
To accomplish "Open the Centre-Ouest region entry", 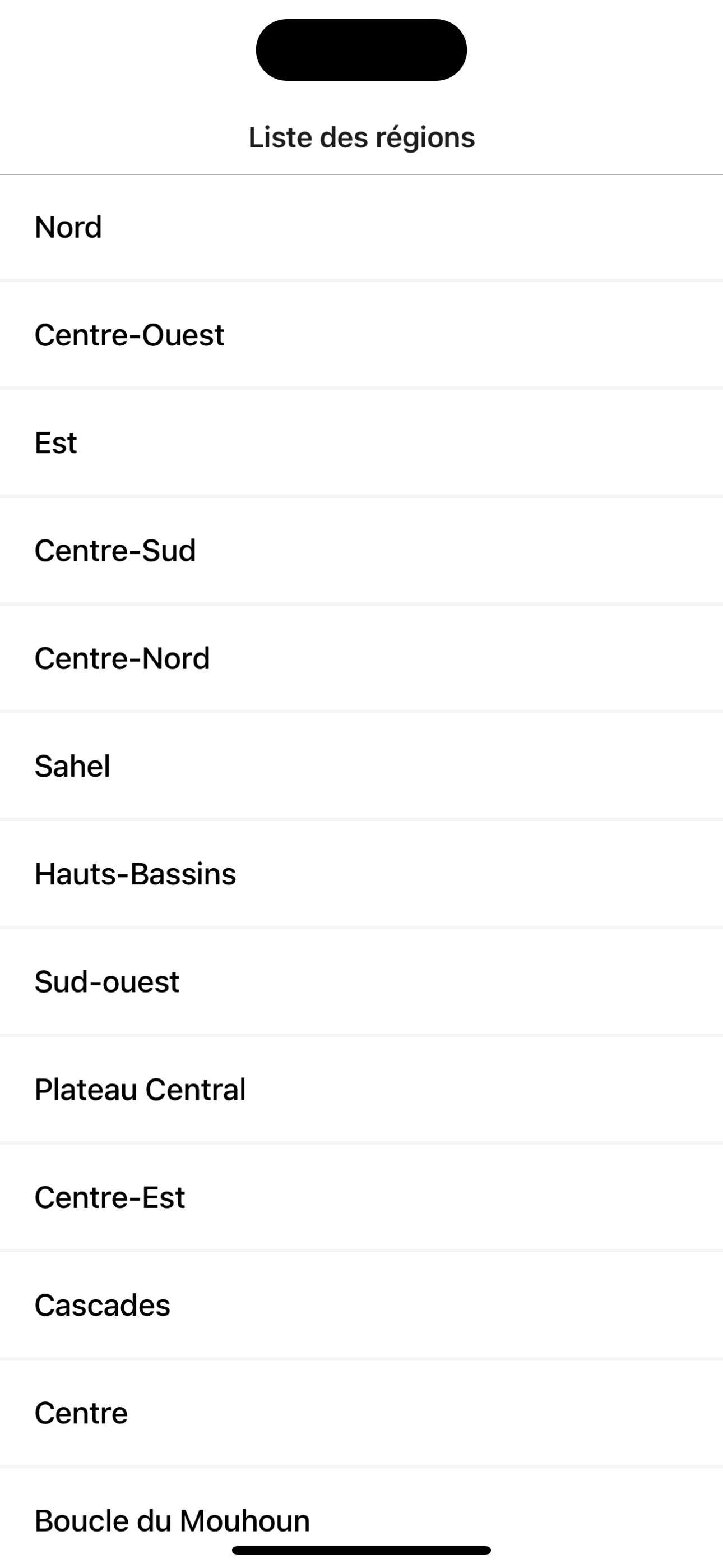I will click(129, 335).
